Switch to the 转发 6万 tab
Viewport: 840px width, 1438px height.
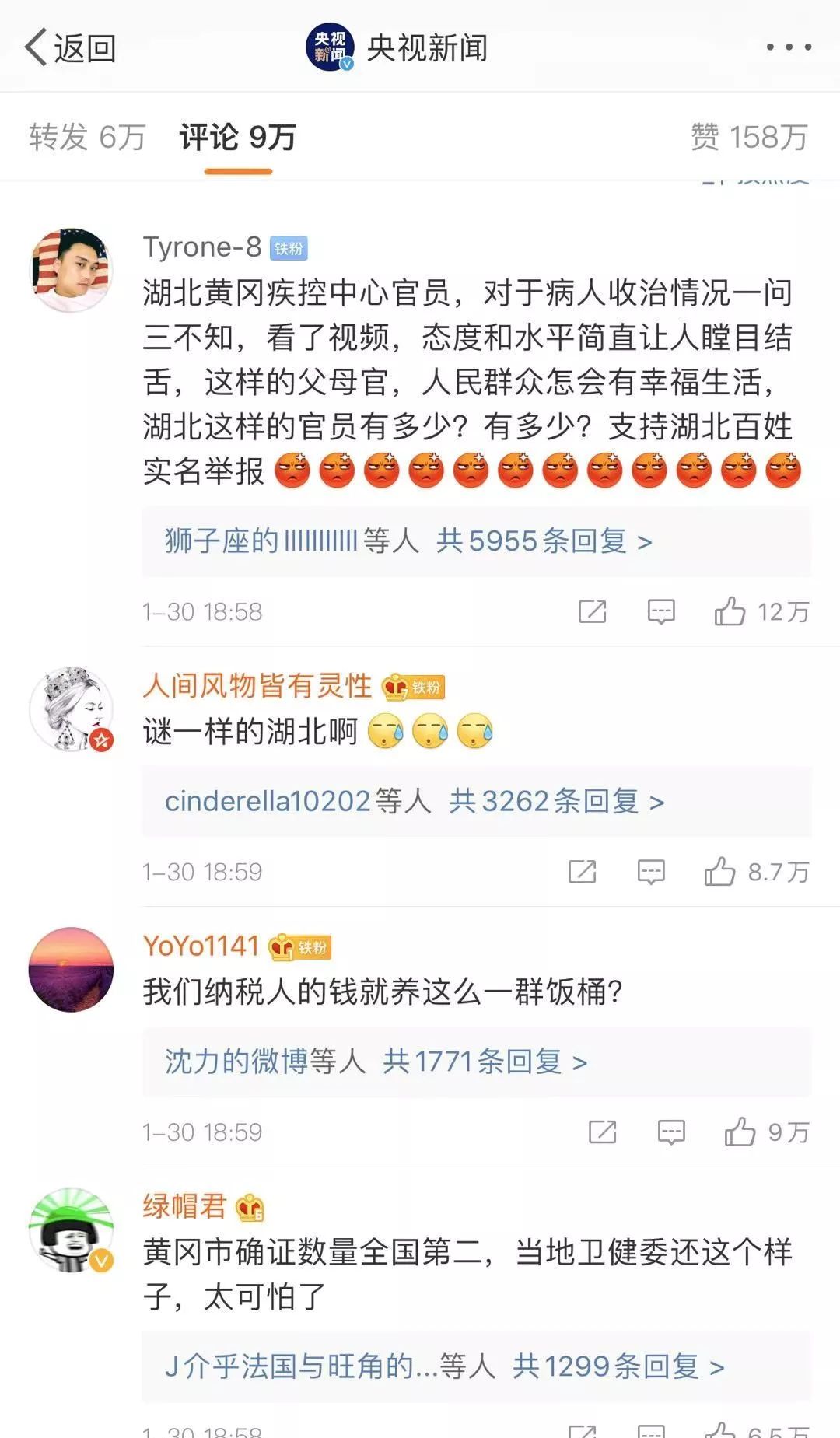[x=87, y=137]
